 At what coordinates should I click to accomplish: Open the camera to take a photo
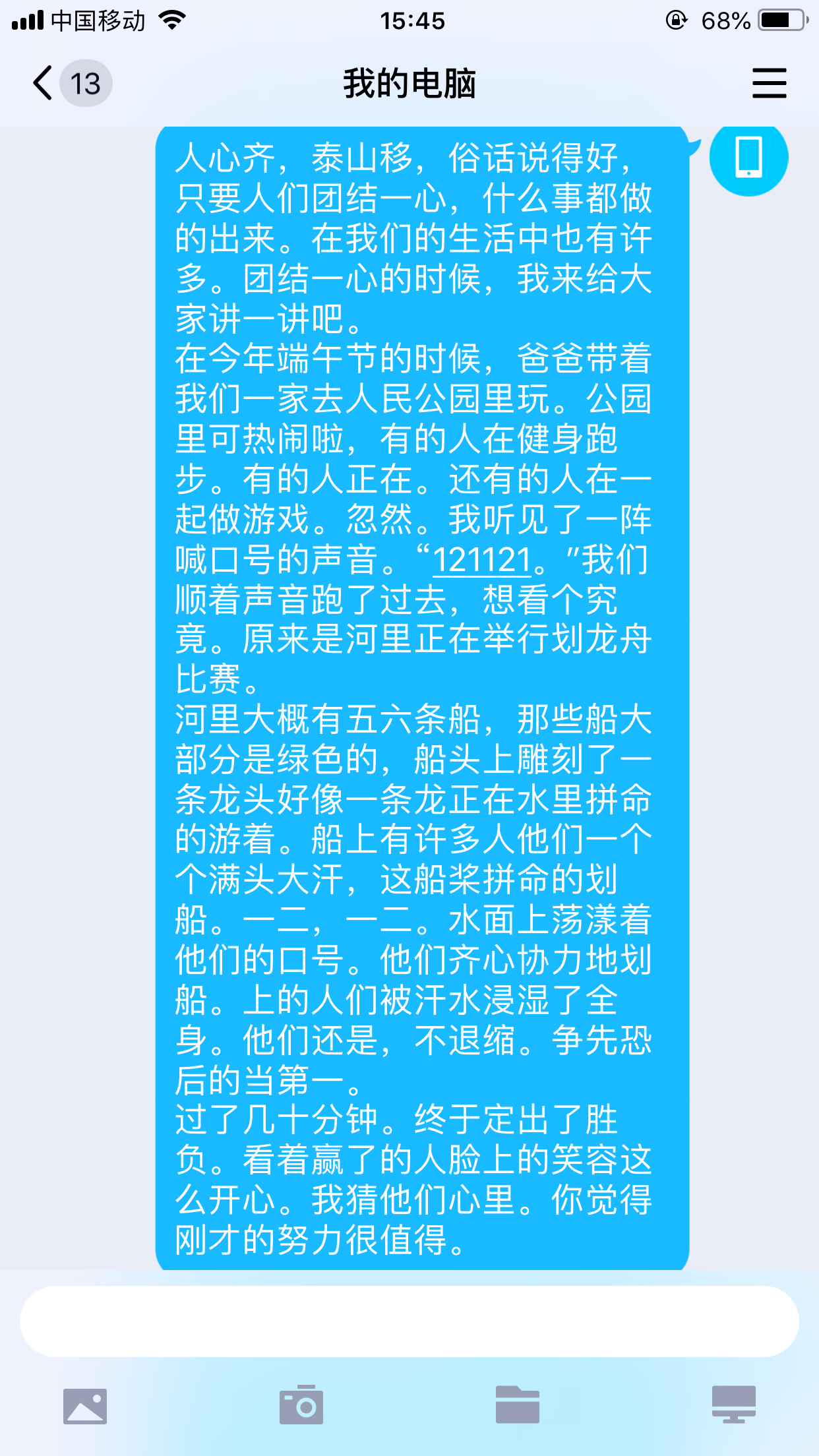click(x=301, y=1406)
